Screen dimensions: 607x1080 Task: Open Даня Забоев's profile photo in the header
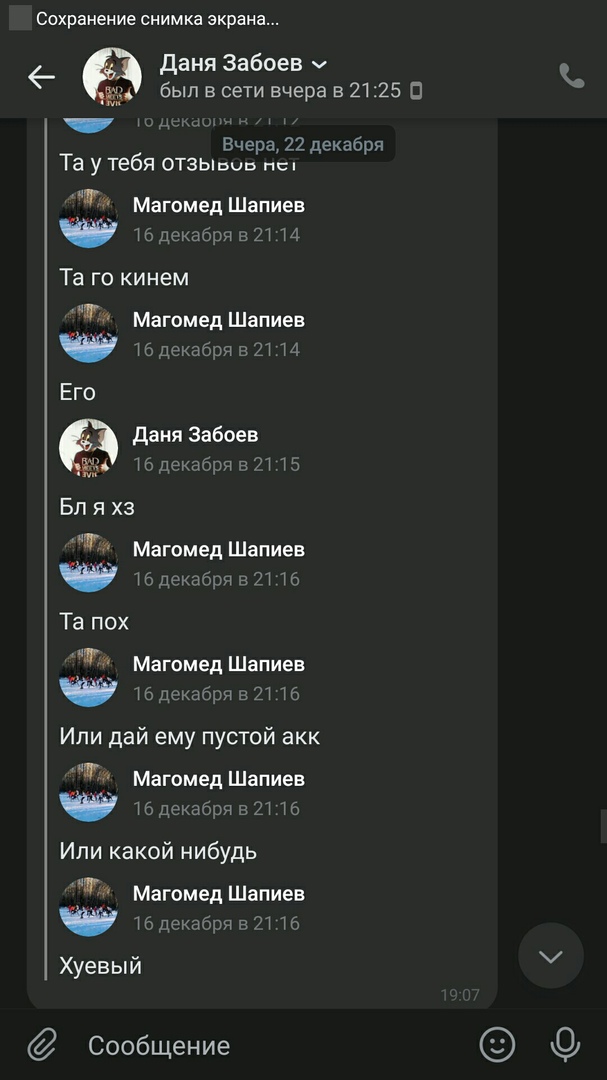(111, 76)
